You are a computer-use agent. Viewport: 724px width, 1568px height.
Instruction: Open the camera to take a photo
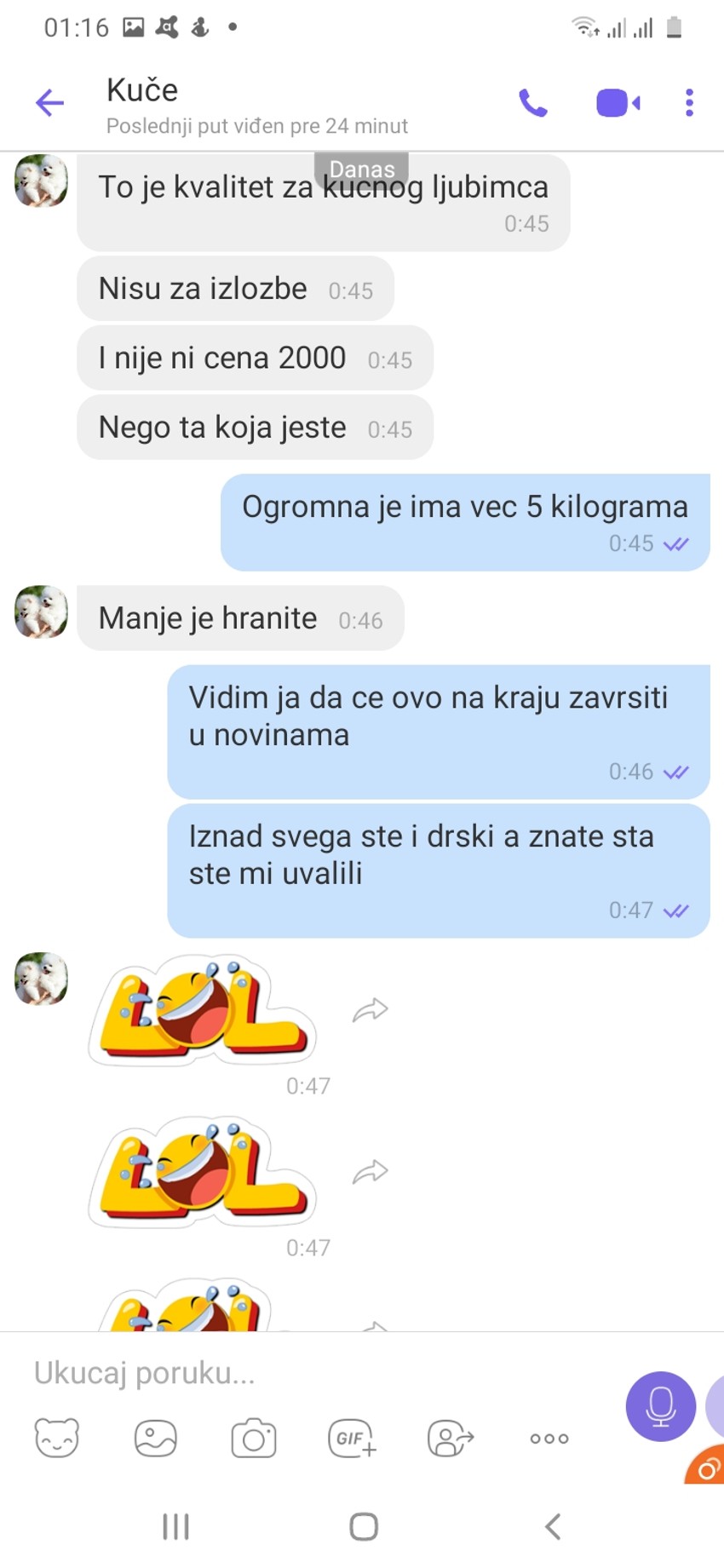click(254, 1438)
